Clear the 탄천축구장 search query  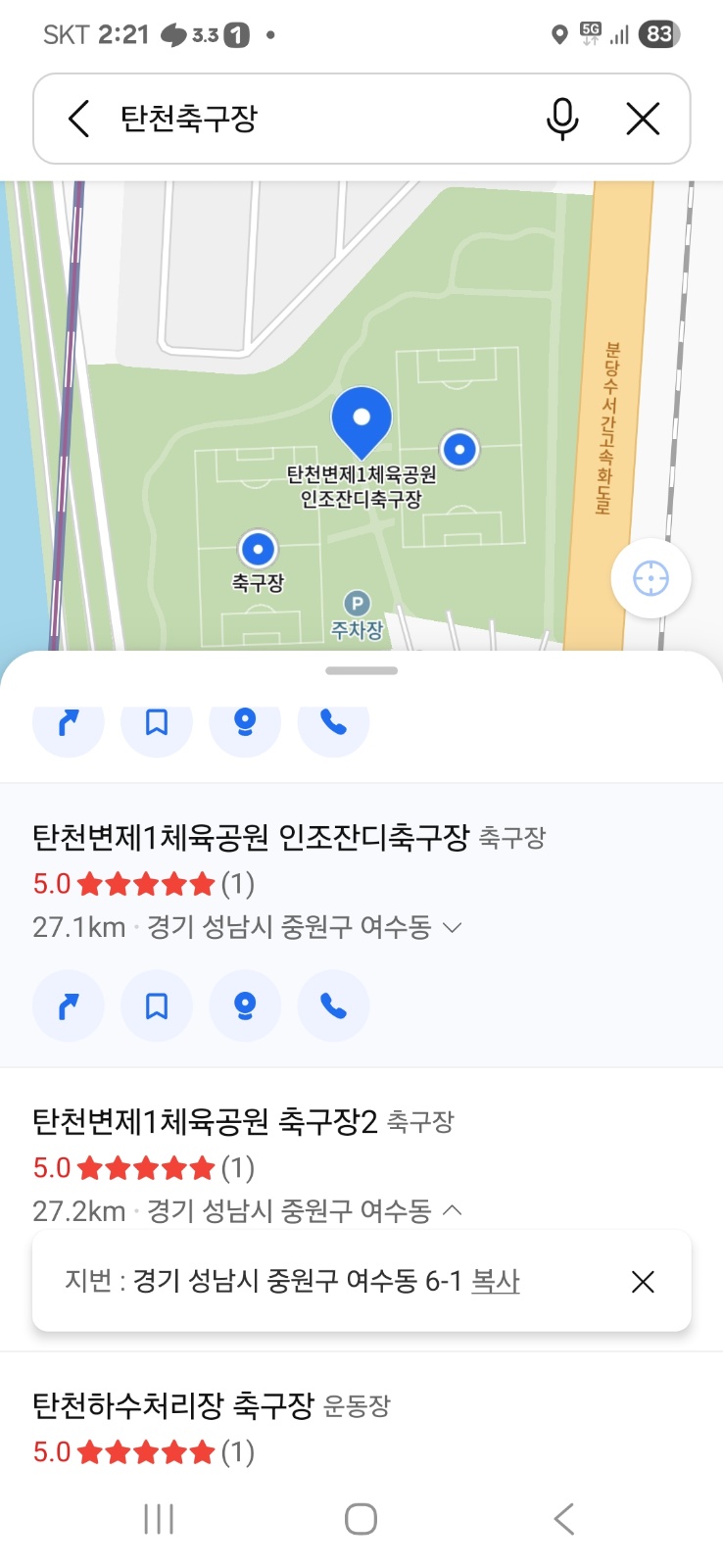[x=643, y=119]
